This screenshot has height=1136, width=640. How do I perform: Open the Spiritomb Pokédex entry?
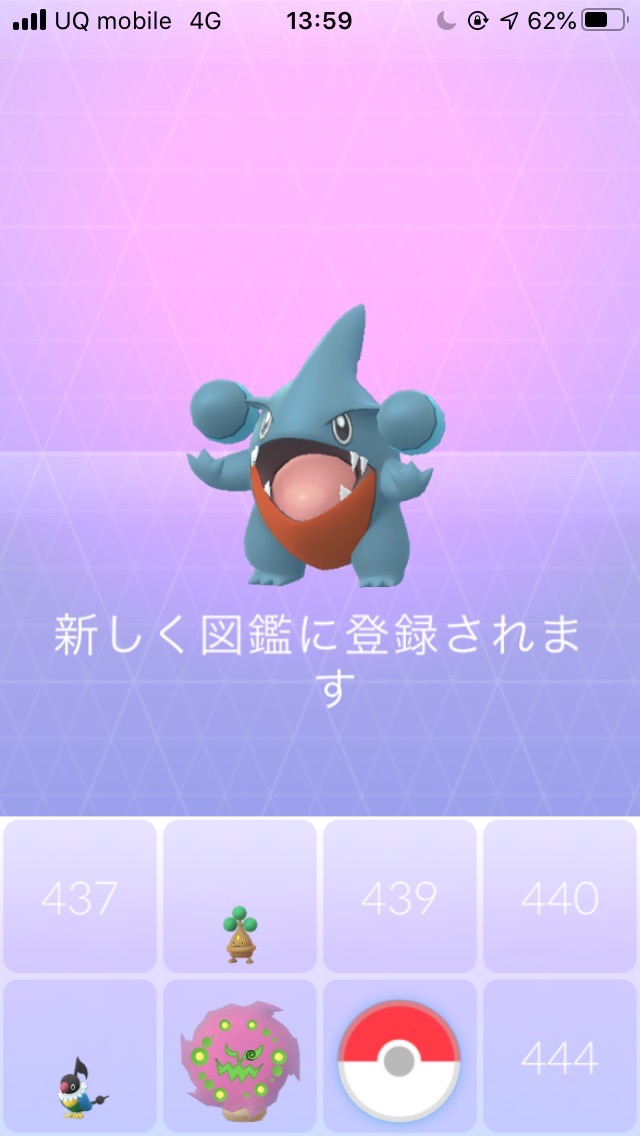(240, 1057)
